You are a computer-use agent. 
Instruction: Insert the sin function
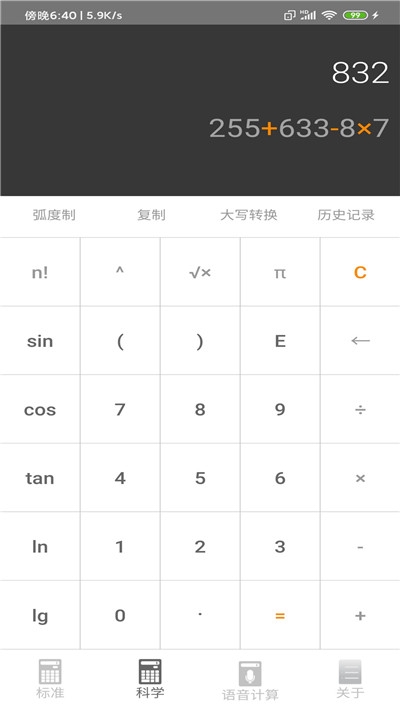(x=40, y=341)
